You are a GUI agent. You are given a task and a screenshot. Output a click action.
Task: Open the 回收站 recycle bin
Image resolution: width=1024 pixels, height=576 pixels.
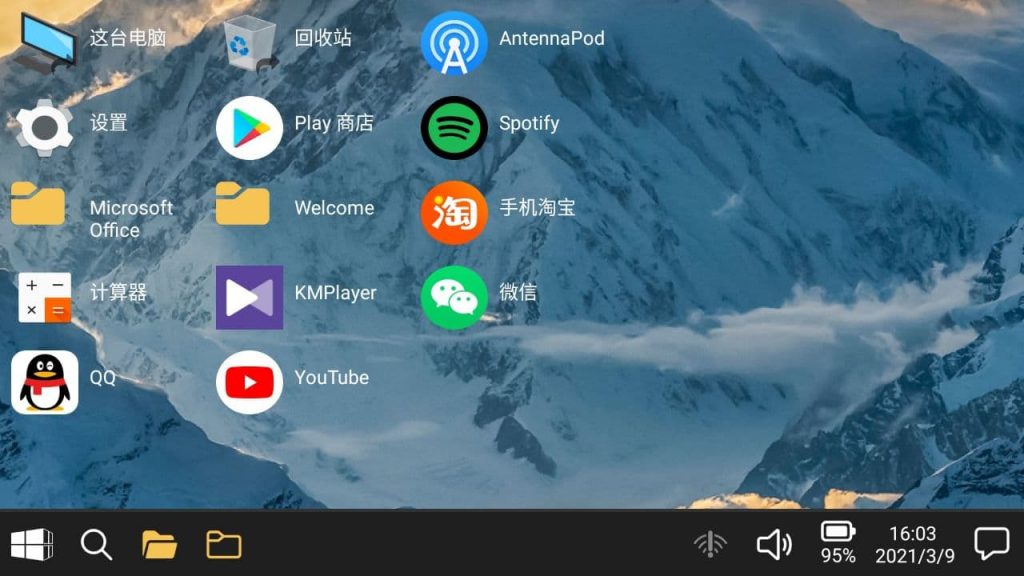pyautogui.click(x=250, y=42)
